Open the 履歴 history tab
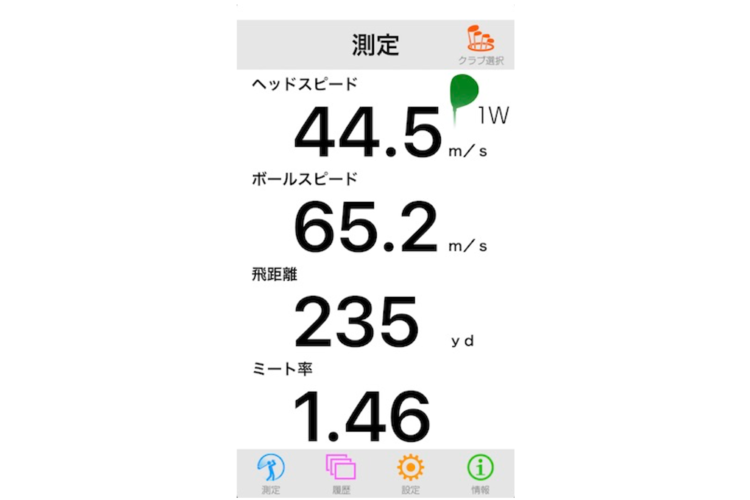The height and width of the screenshot is (500, 750). (x=340, y=473)
